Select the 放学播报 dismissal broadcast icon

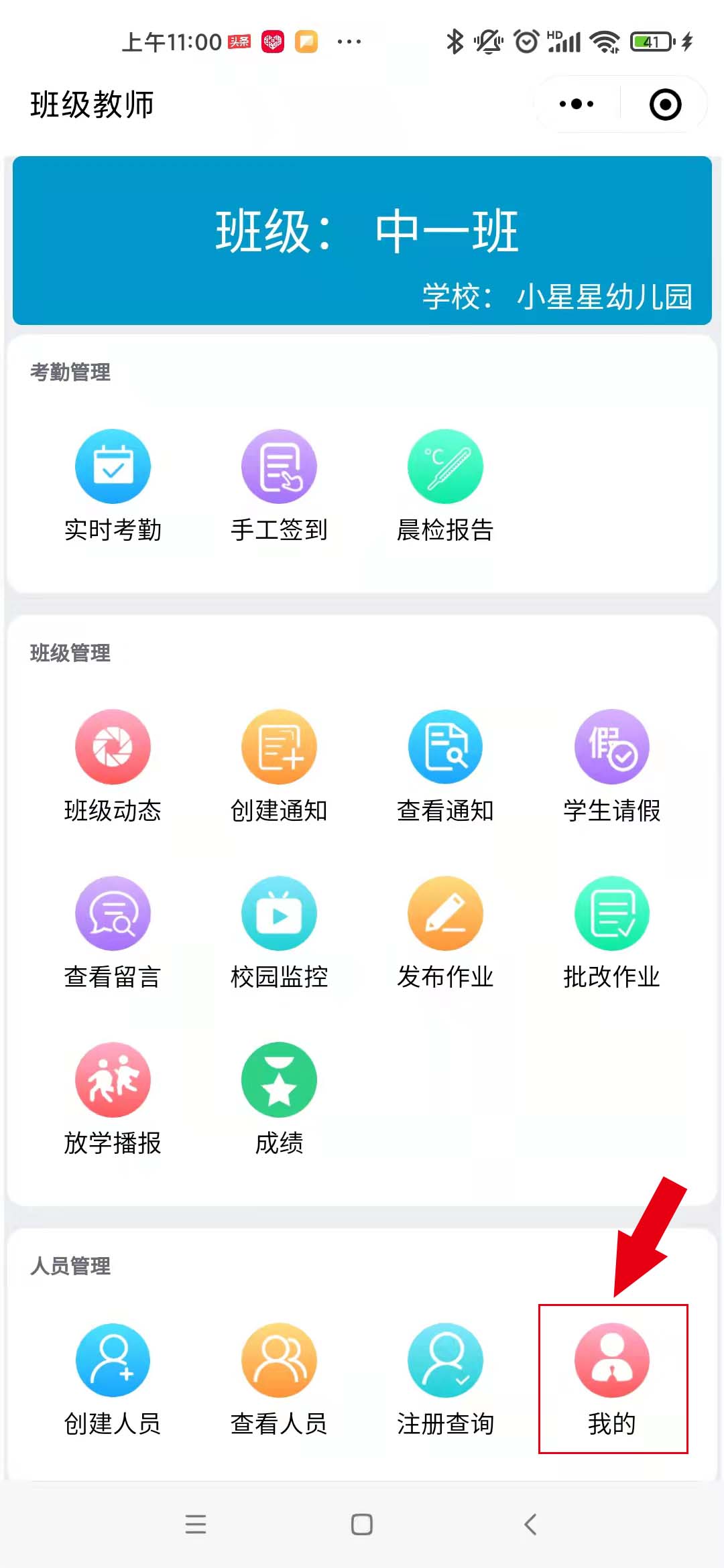coord(113,1080)
